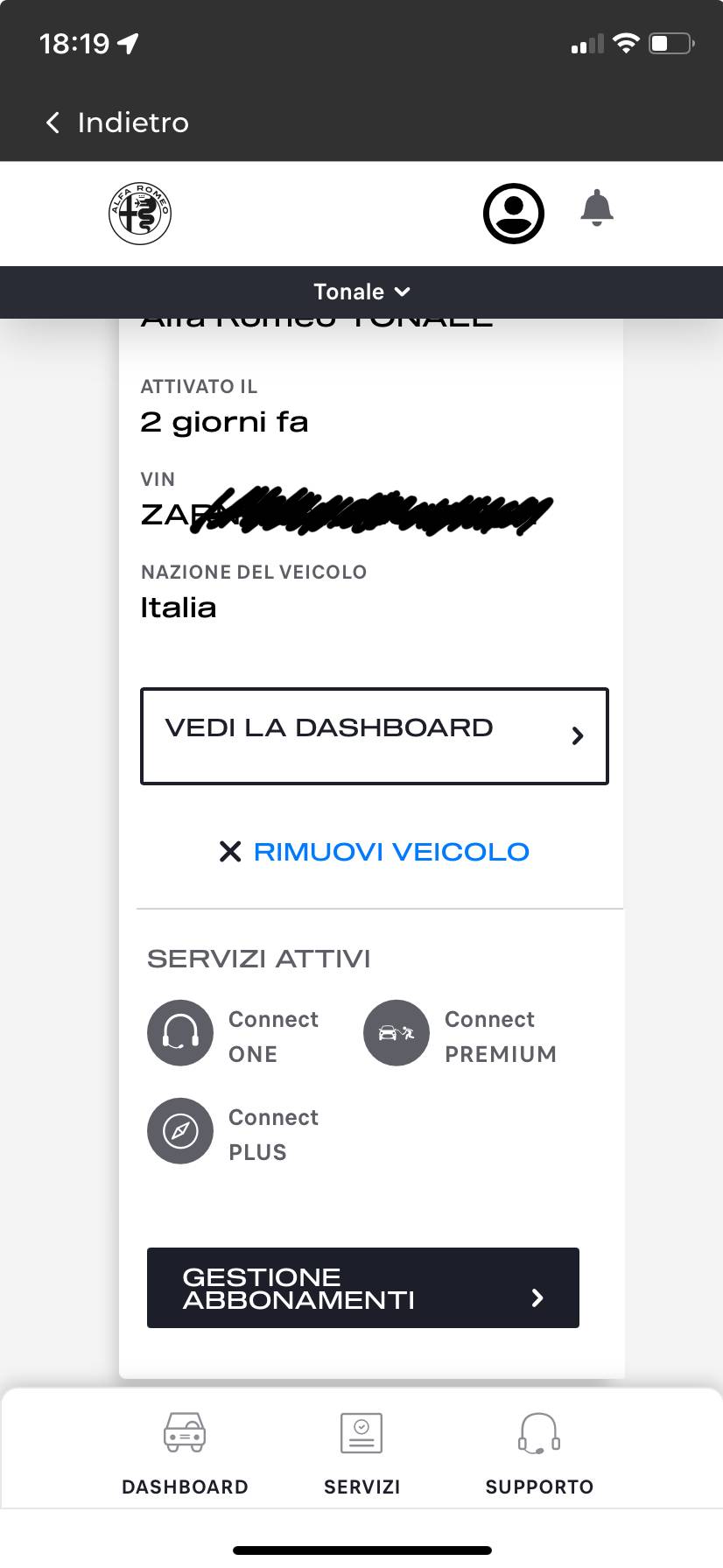Select RIMUOVI VEICOLO link
This screenshot has height=1568, width=723.
coord(374,851)
